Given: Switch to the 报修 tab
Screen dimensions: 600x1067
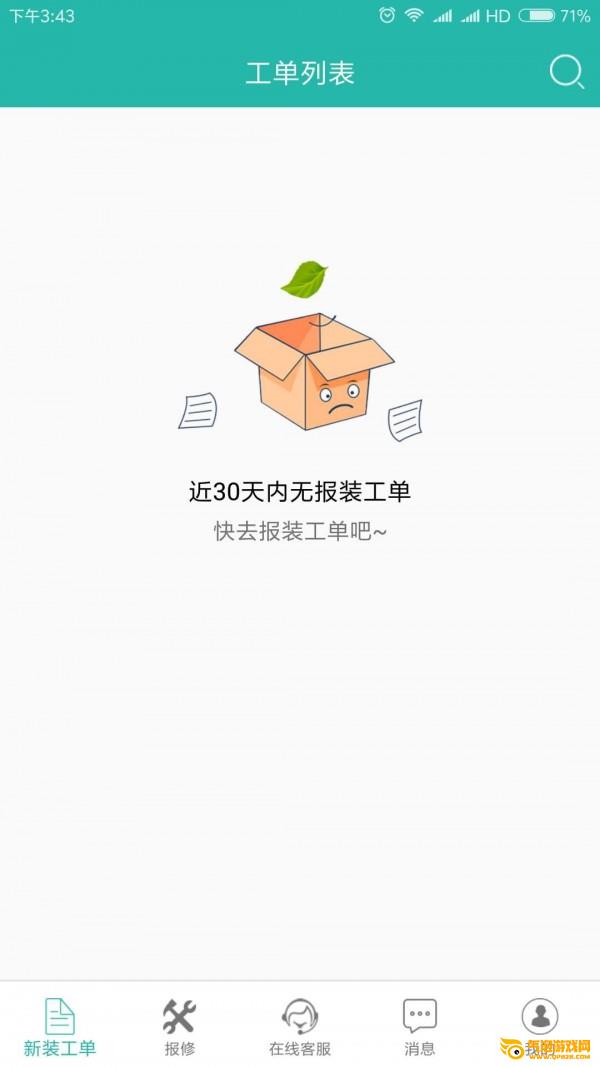Looking at the screenshot, I should tap(180, 1027).
